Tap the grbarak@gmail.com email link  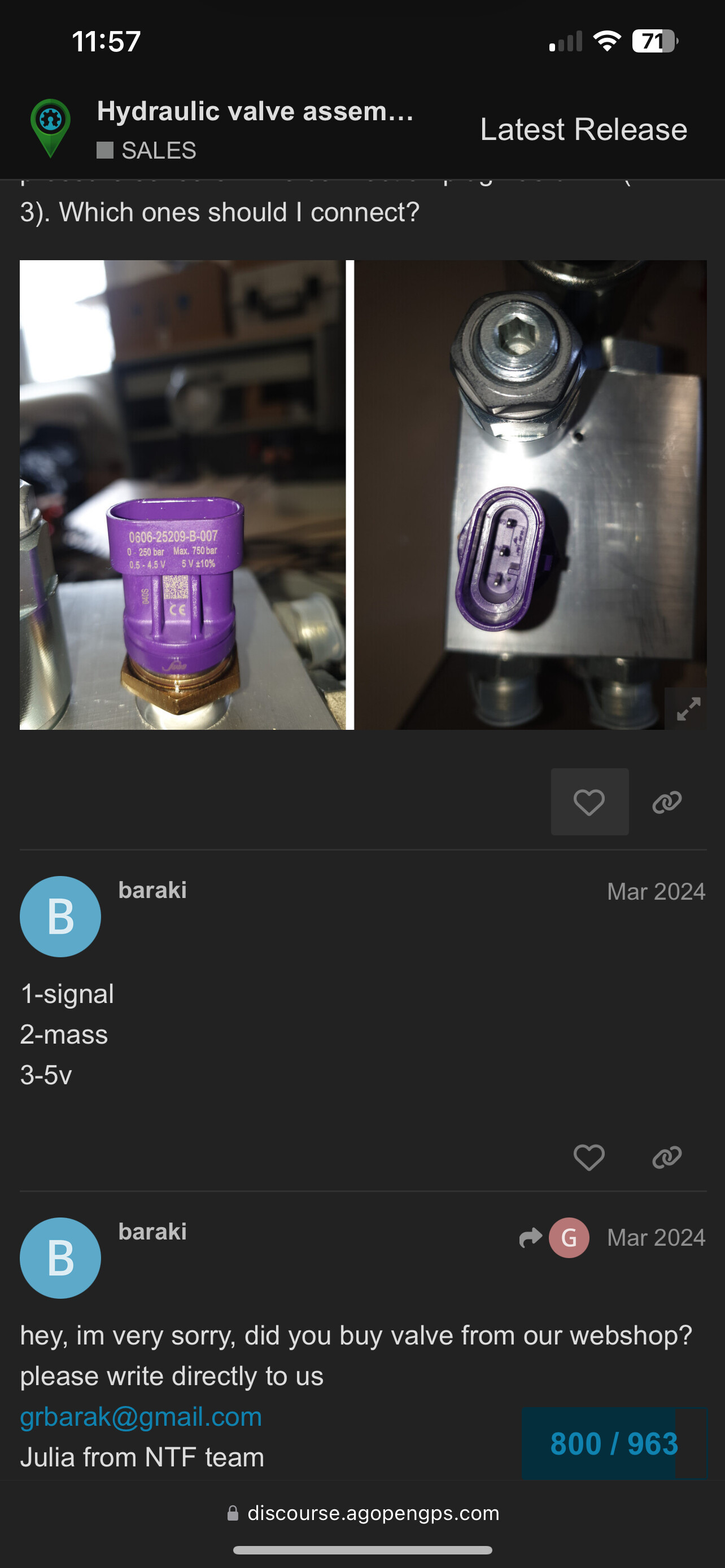click(x=141, y=1416)
